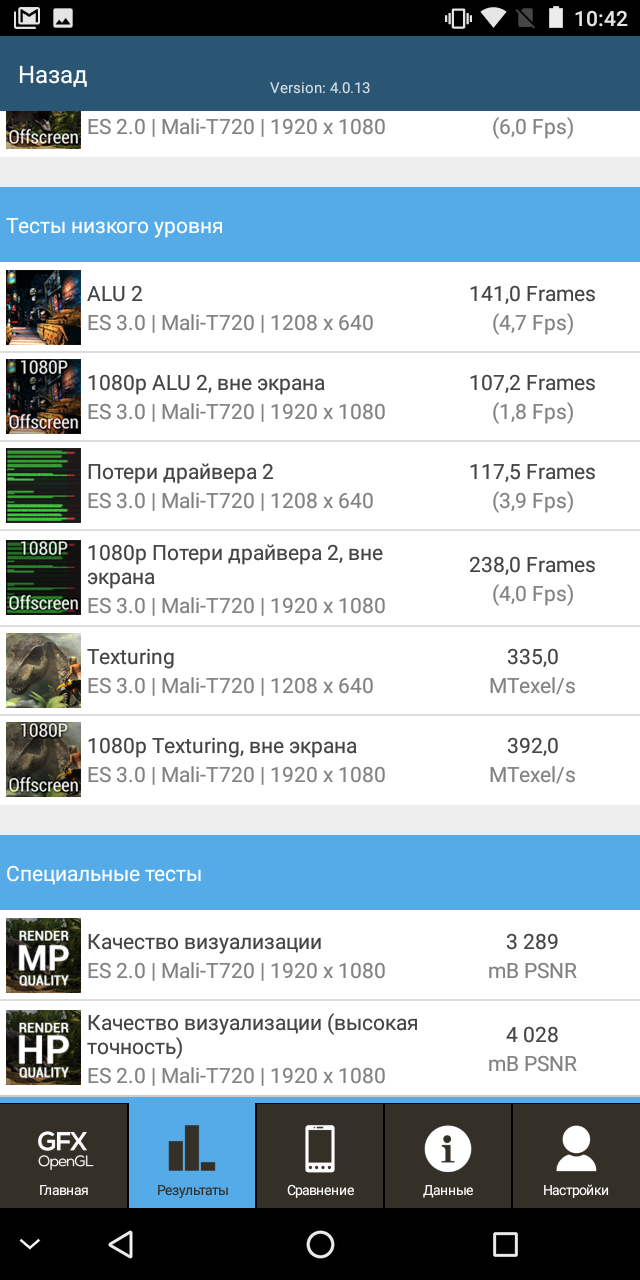Switch to the Сравнение tab
The height and width of the screenshot is (1280, 640).
pyautogui.click(x=320, y=1156)
